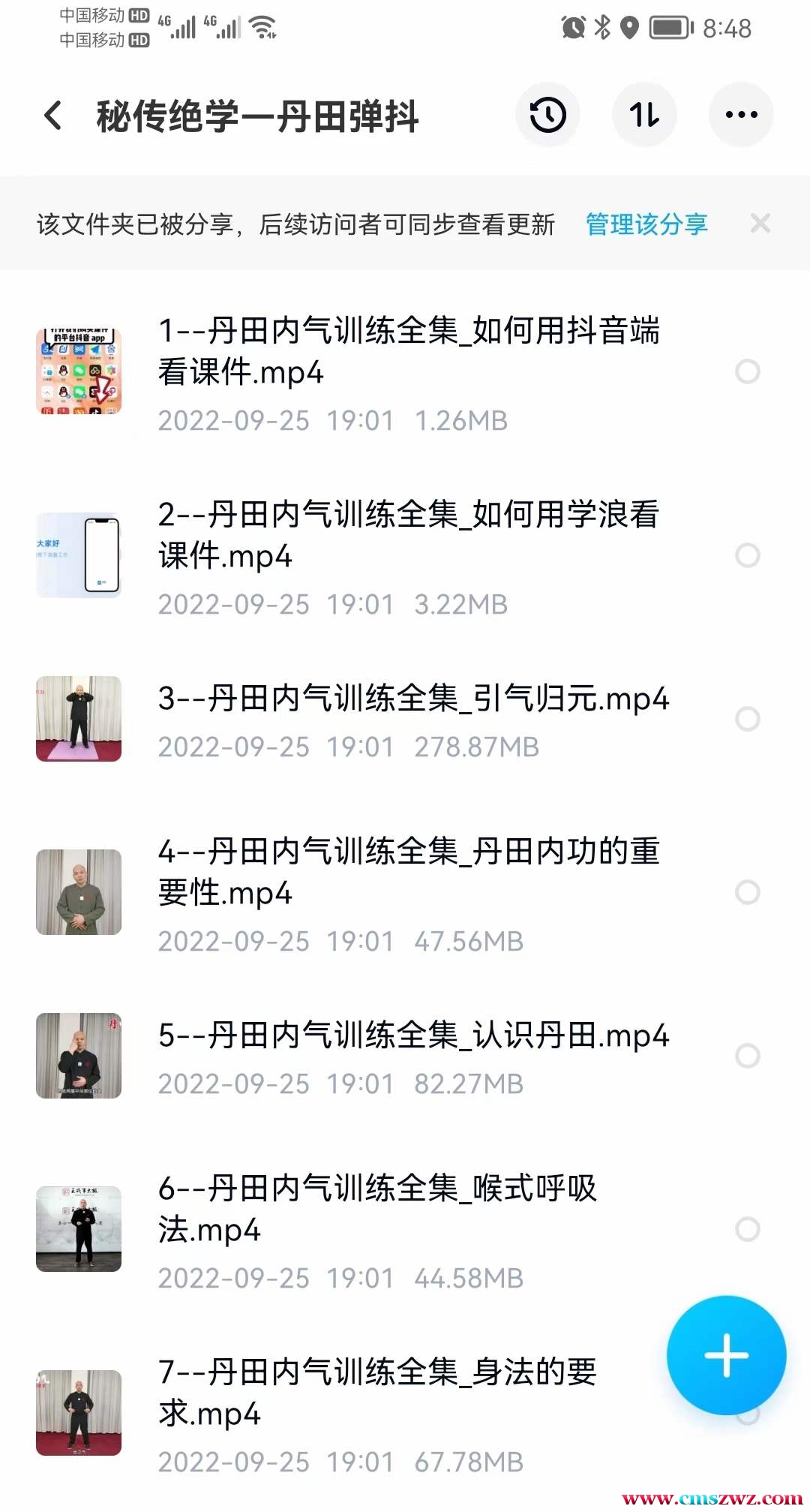
Task: Select the circle for 如何用学浪看课件.mp4
Action: pyautogui.click(x=747, y=556)
